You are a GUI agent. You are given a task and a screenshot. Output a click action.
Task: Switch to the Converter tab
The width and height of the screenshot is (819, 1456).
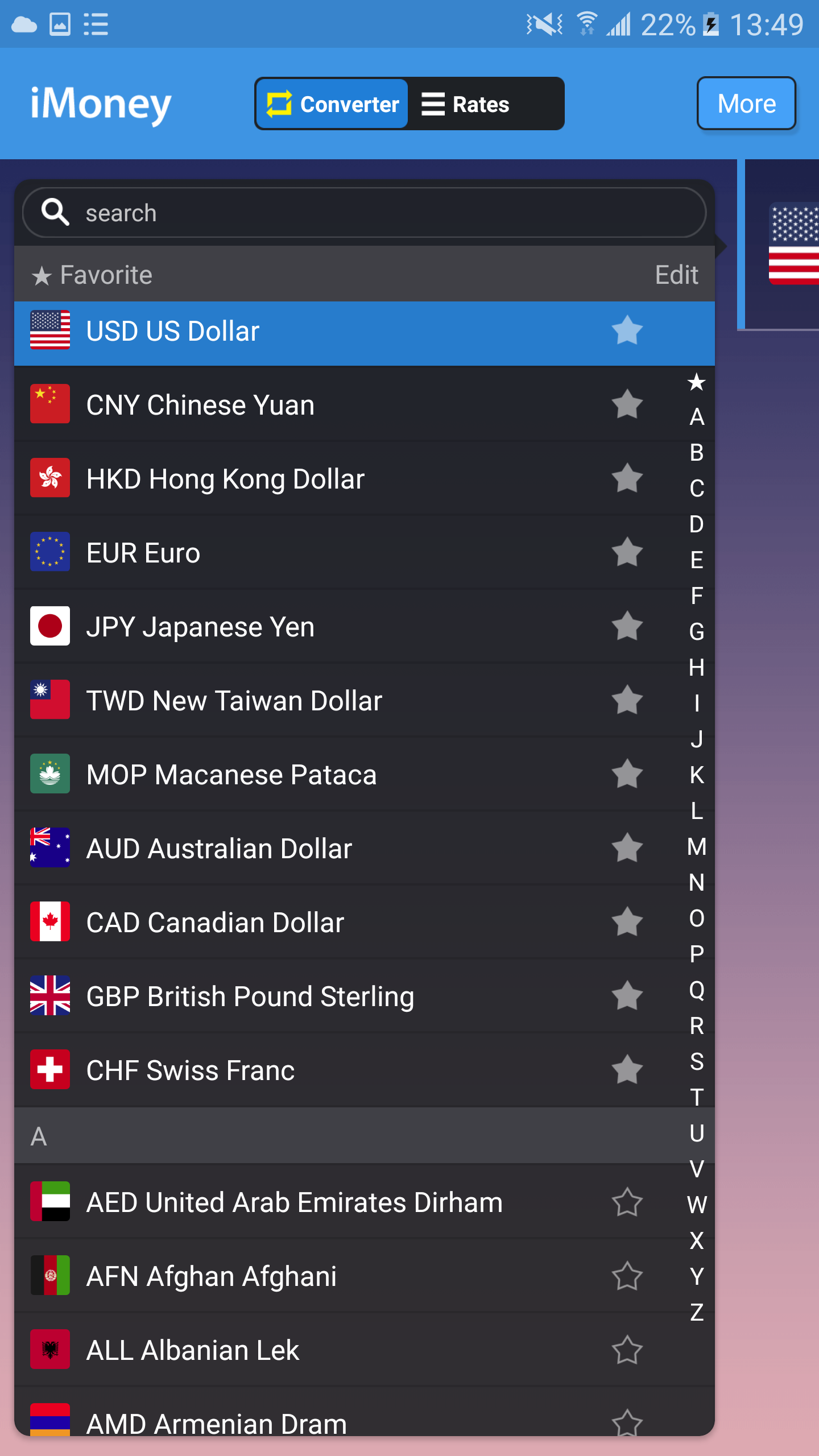(332, 104)
